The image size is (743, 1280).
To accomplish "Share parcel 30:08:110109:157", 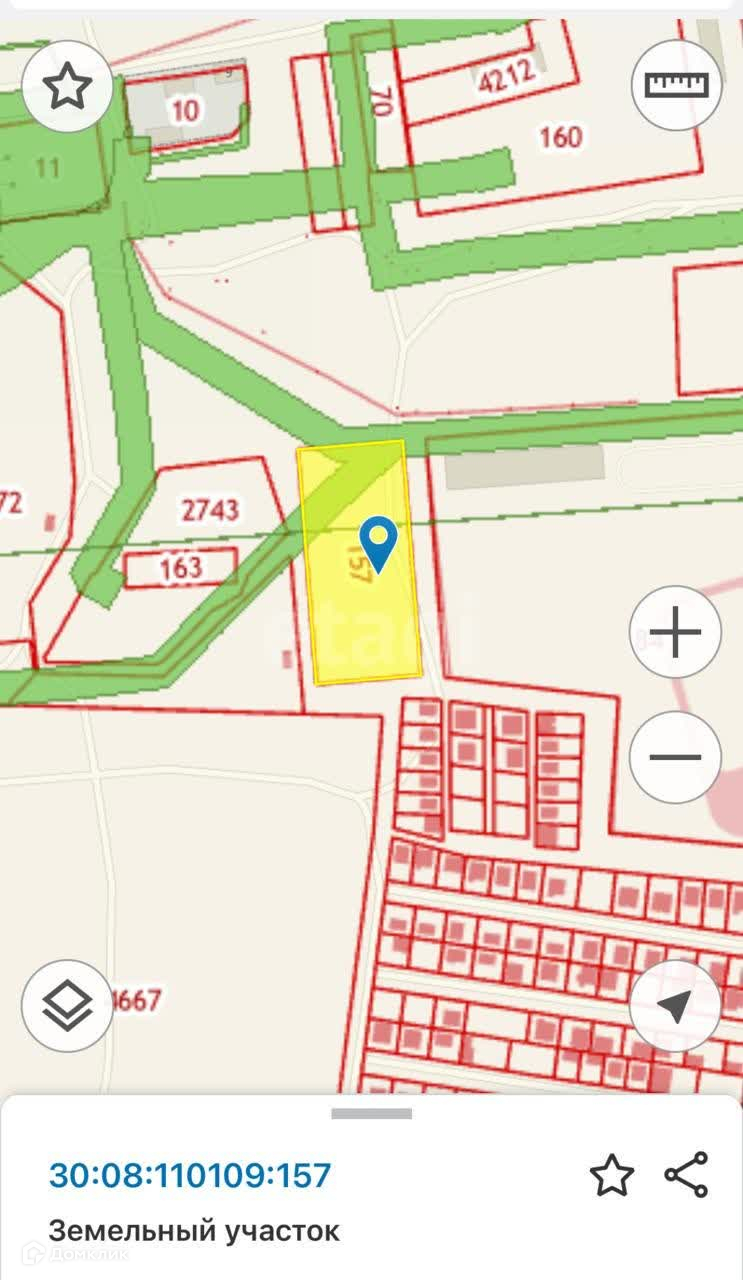I will pyautogui.click(x=686, y=1175).
